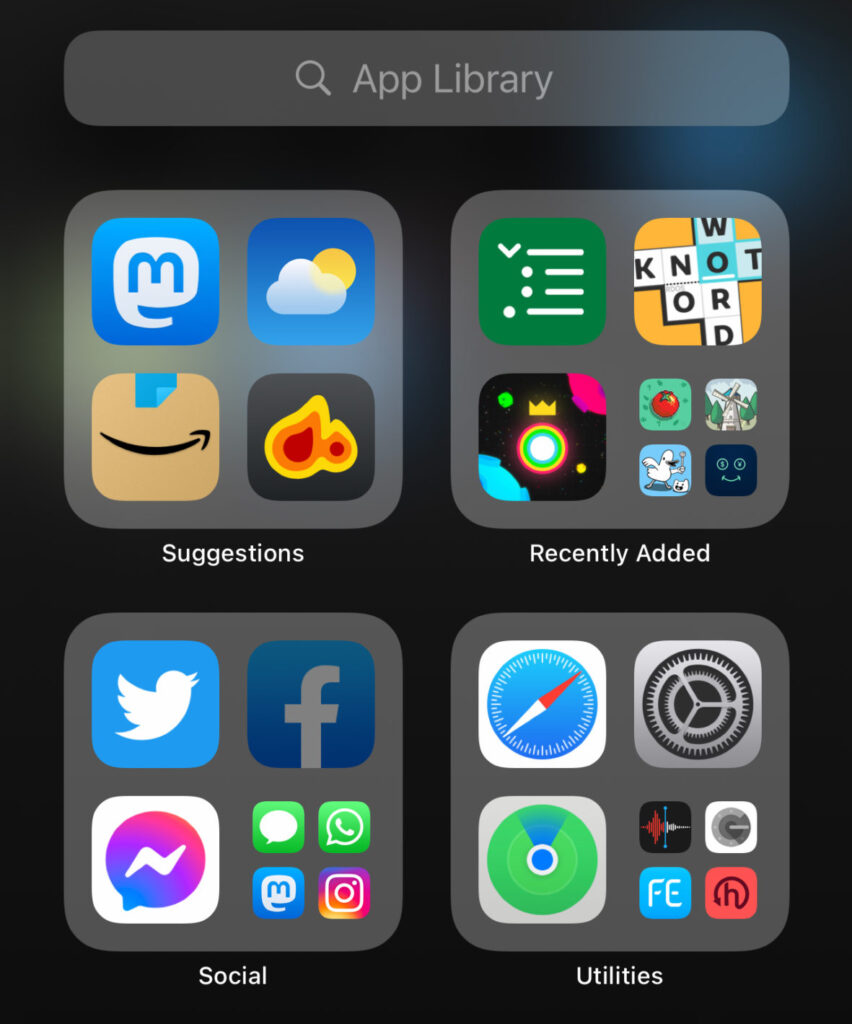Launch Facebook

pyautogui.click(x=311, y=707)
